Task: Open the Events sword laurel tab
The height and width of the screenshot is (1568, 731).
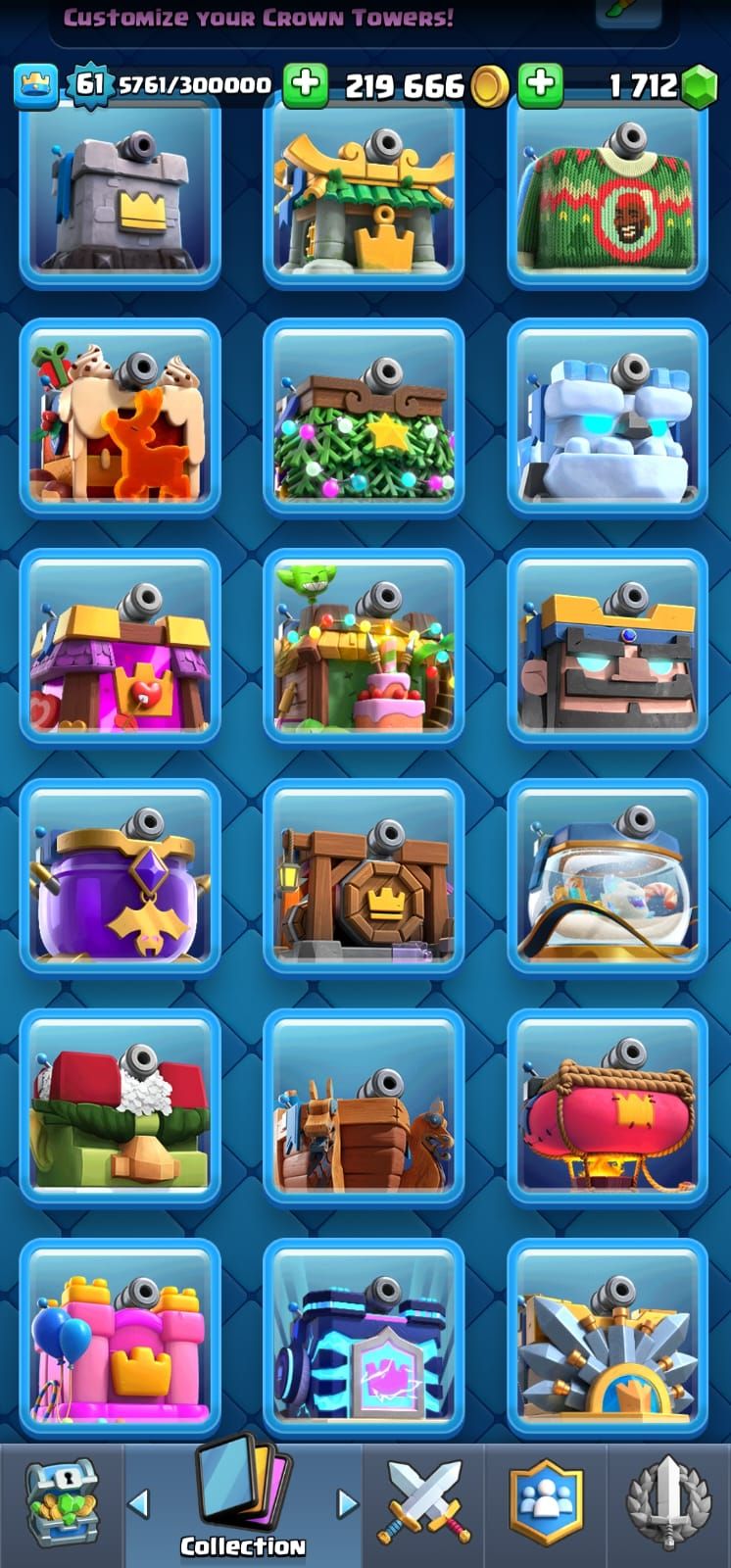Action: 668,1504
